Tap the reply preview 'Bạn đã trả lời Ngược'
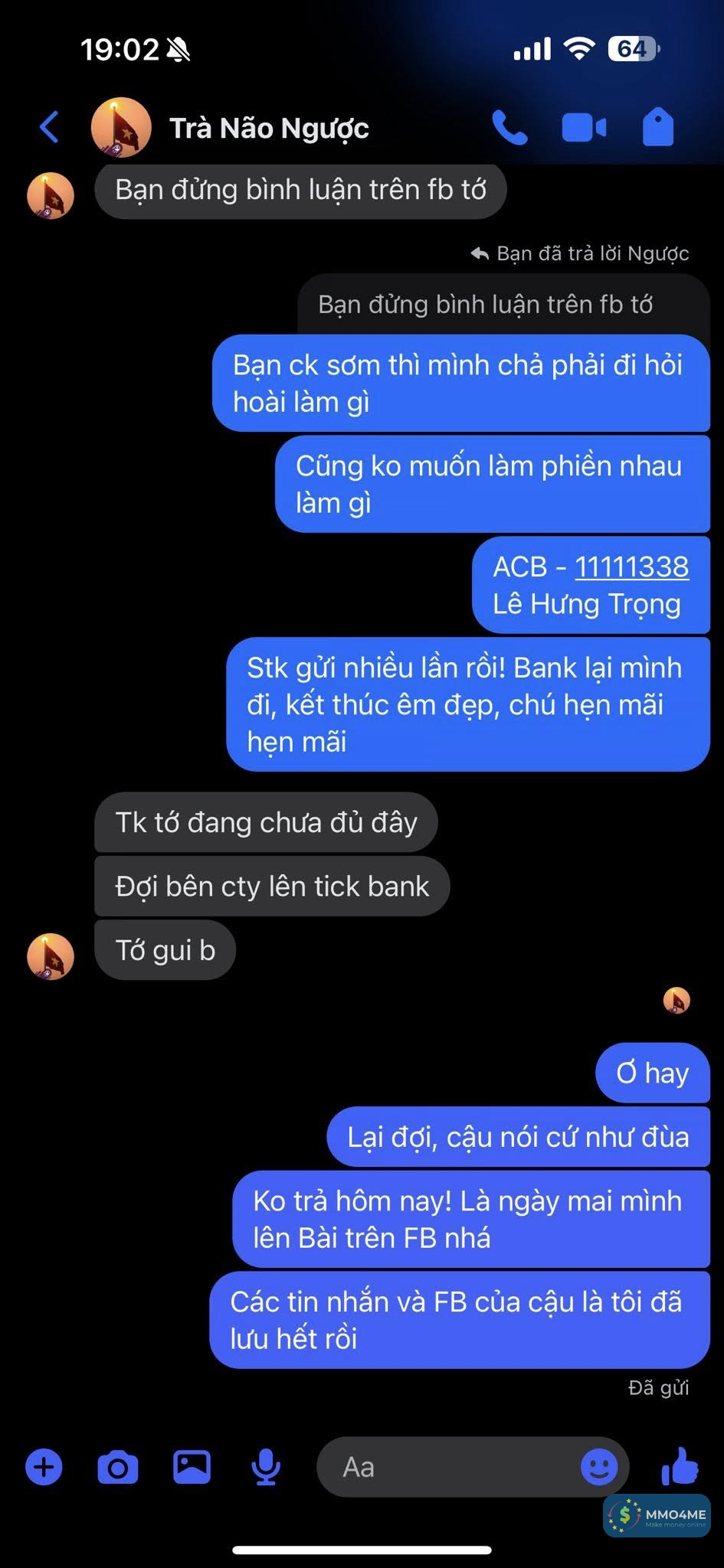Screen dimensions: 724x1568 [x=578, y=253]
